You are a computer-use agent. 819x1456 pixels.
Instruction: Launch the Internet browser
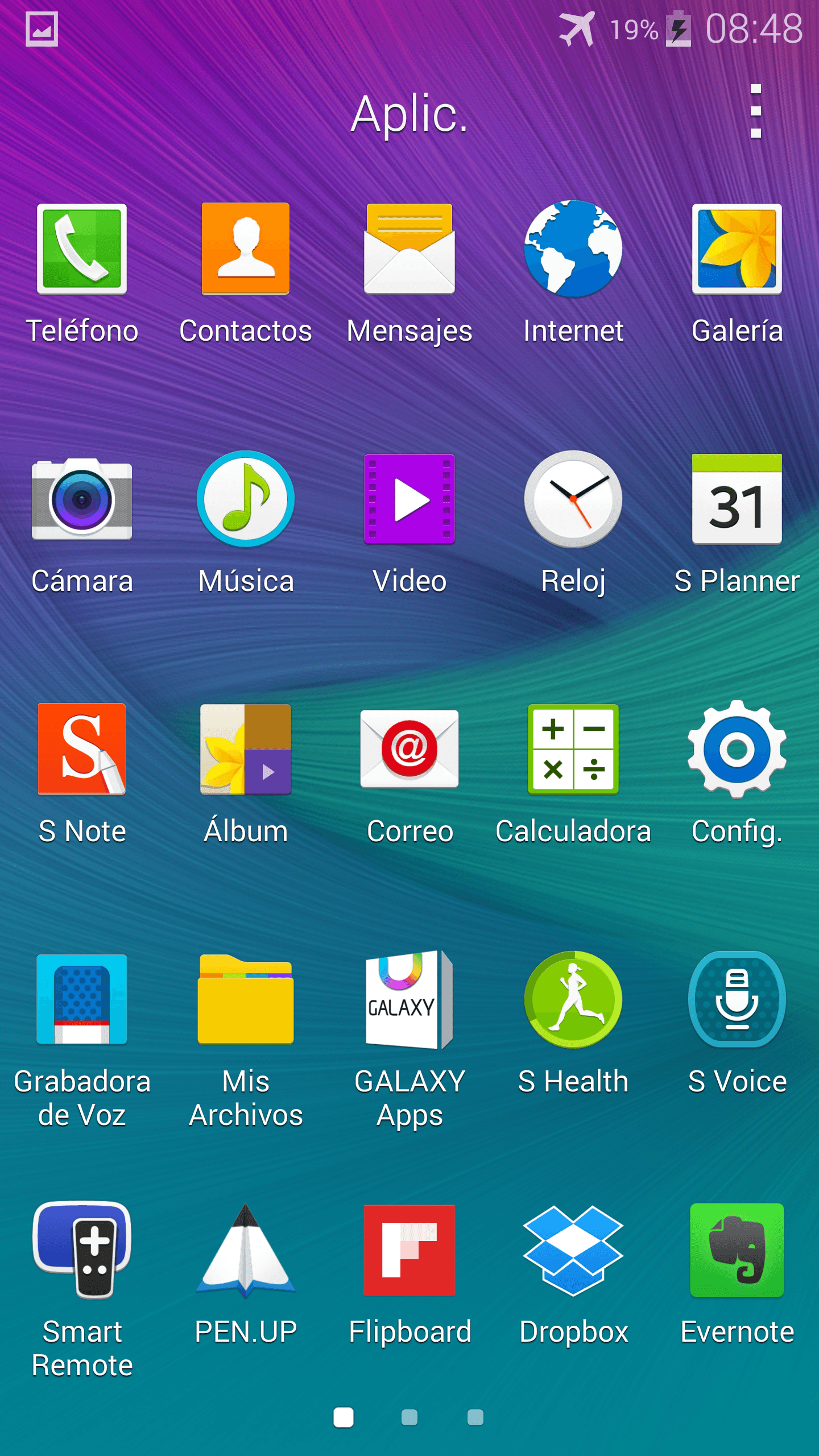click(x=573, y=249)
